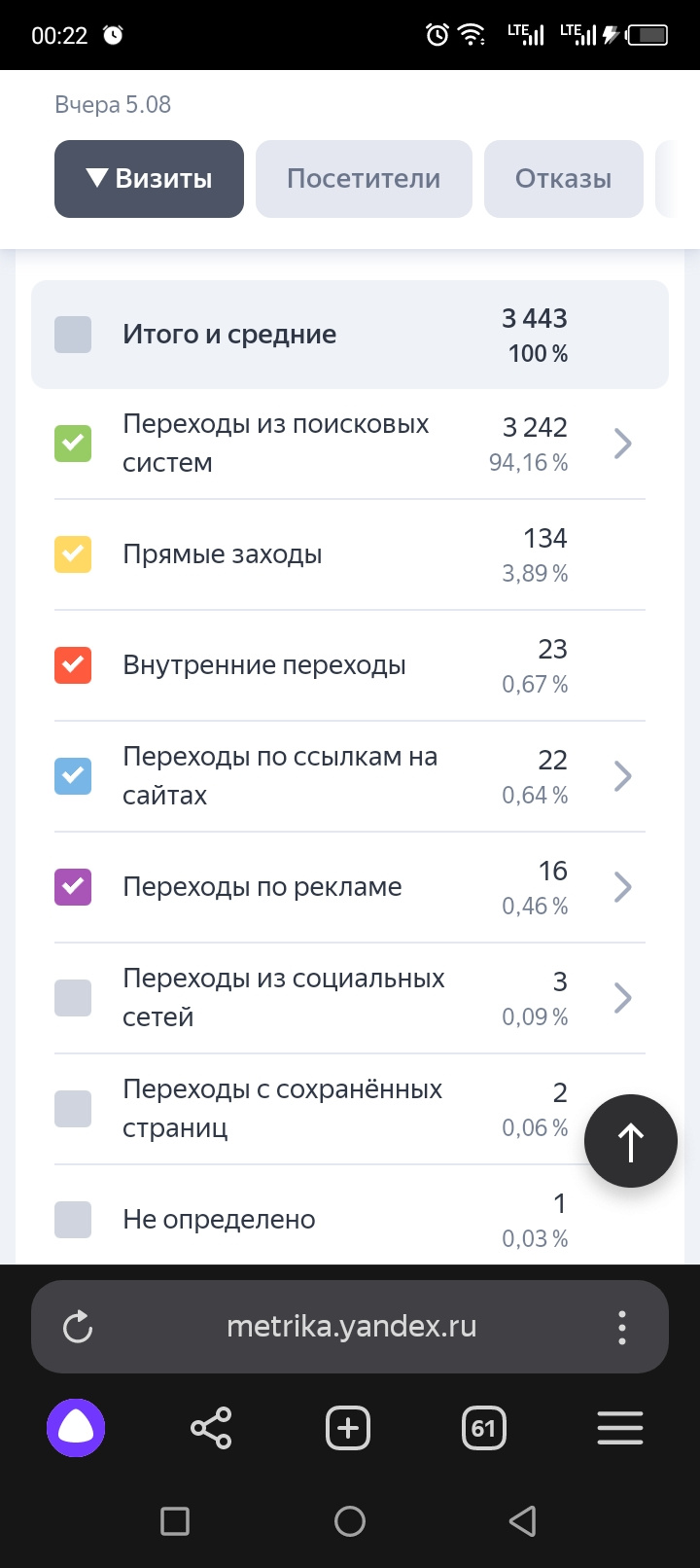Viewport: 700px width, 1568px height.
Task: Uncheck the Внутренние переходы checkbox
Action: point(73,665)
